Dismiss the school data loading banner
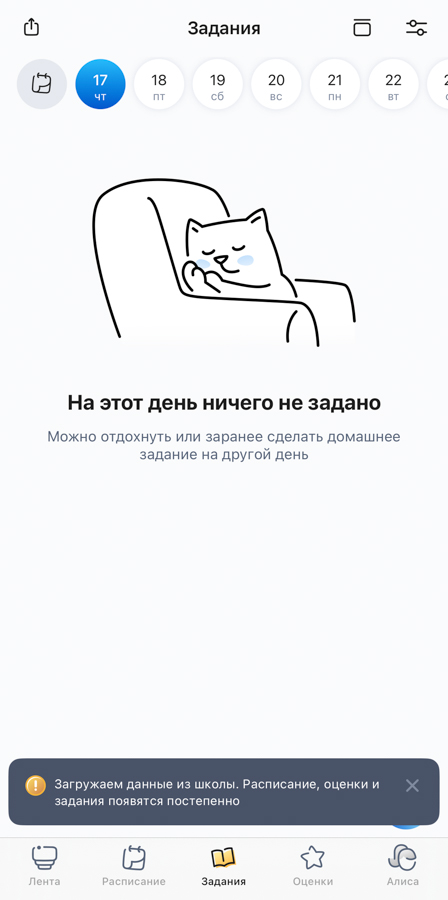The width and height of the screenshot is (448, 900). [412, 786]
